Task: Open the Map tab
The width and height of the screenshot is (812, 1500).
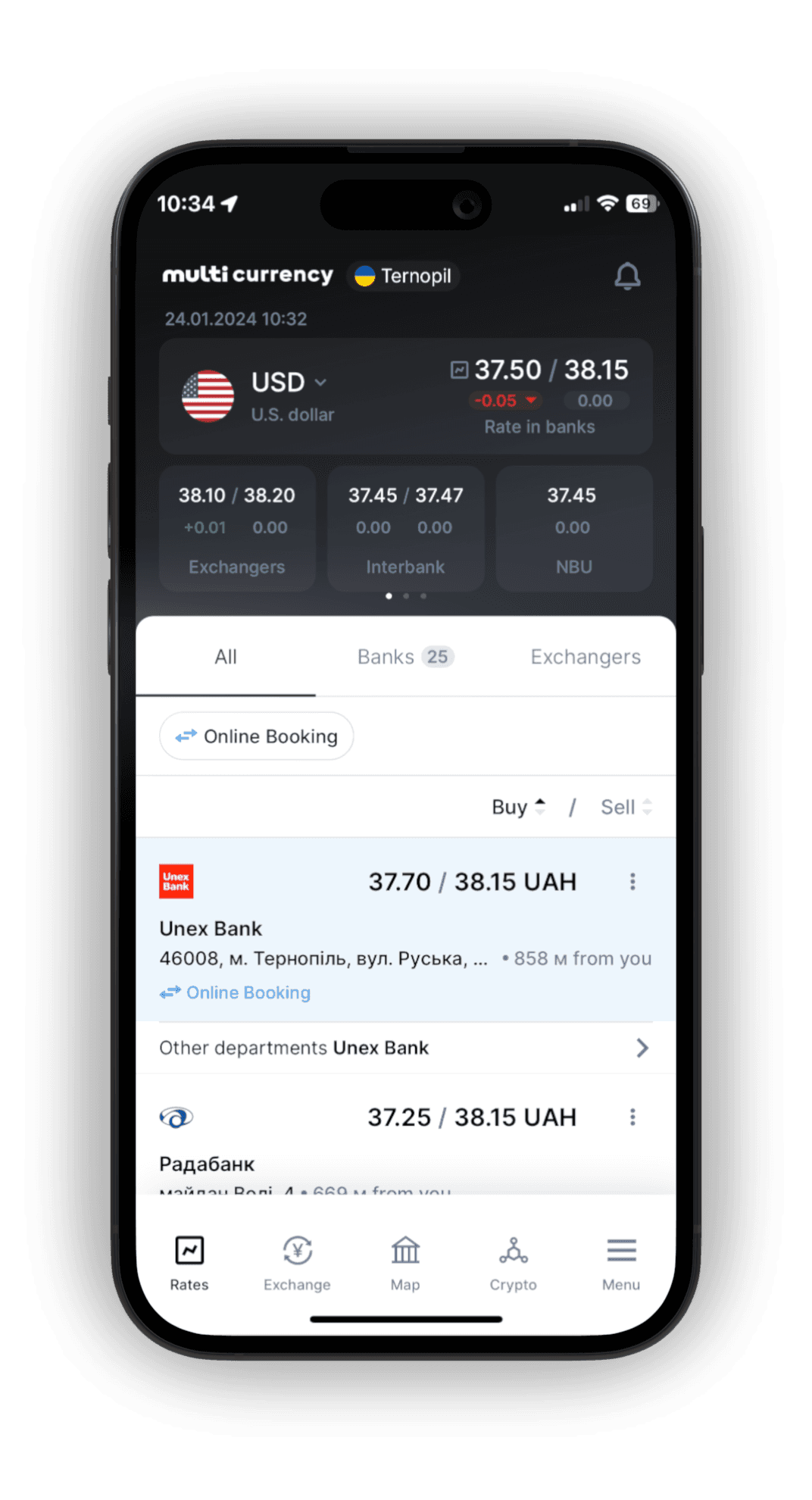Action: pyautogui.click(x=405, y=1263)
